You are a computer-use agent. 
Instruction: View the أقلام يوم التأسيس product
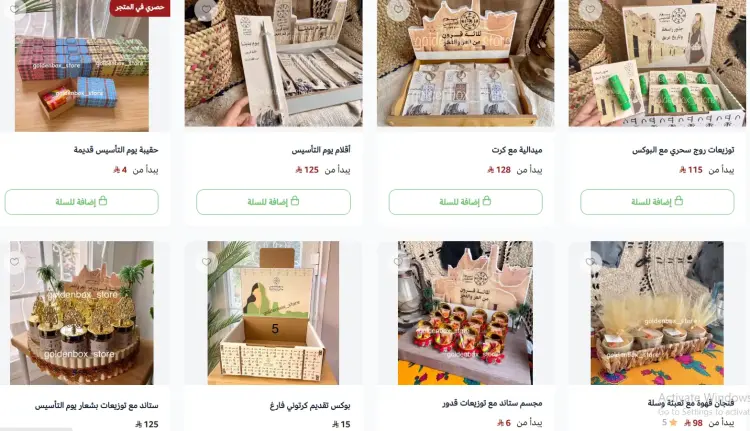[x=314, y=150]
